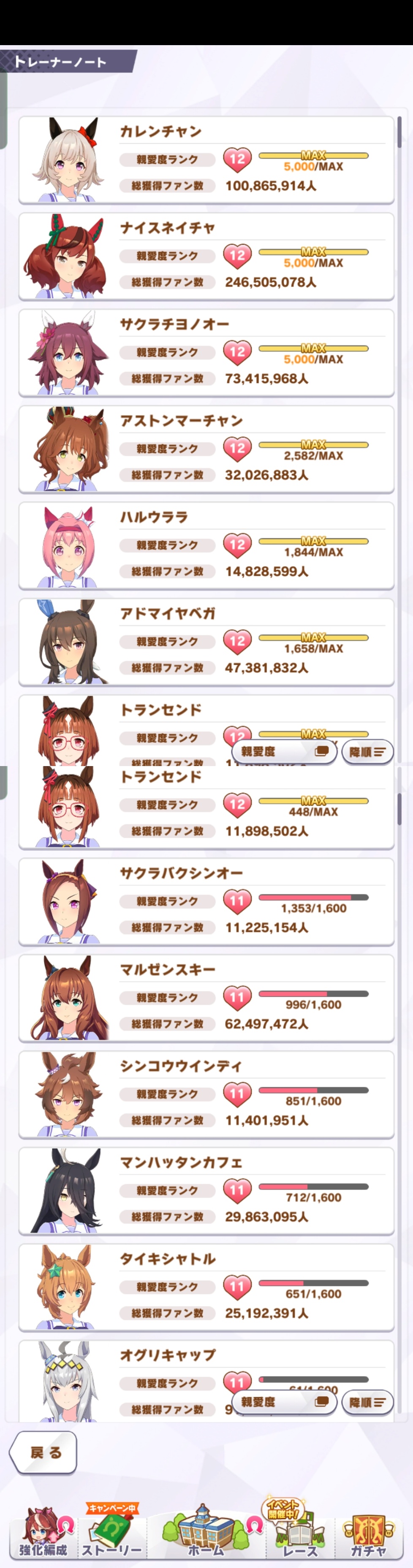Open アドマイヤベガ's entry
Viewport: 413px width, 1568px height.
[x=206, y=642]
